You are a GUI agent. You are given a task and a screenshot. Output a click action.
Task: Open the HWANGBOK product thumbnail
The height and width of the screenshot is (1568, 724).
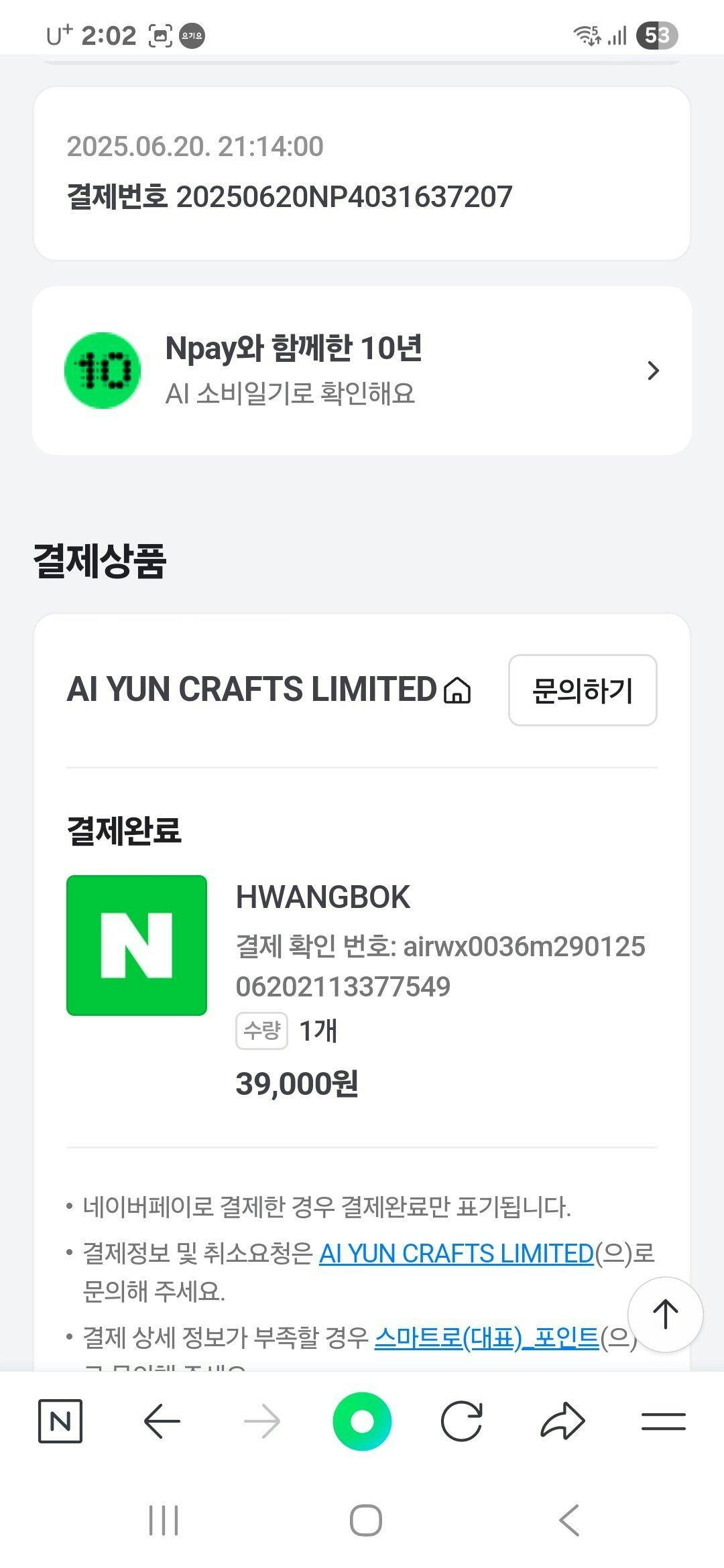137,945
